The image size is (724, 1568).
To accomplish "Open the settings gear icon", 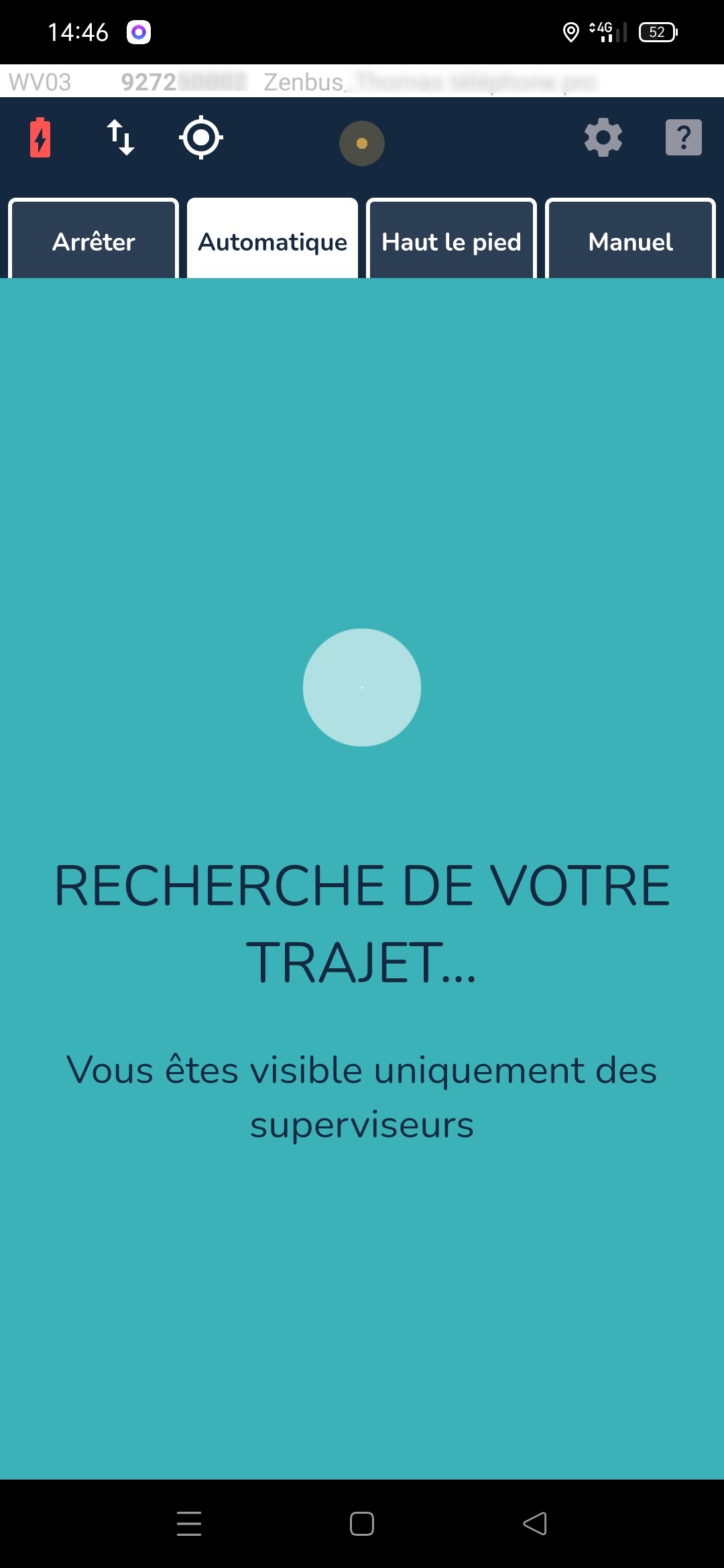I will click(602, 138).
